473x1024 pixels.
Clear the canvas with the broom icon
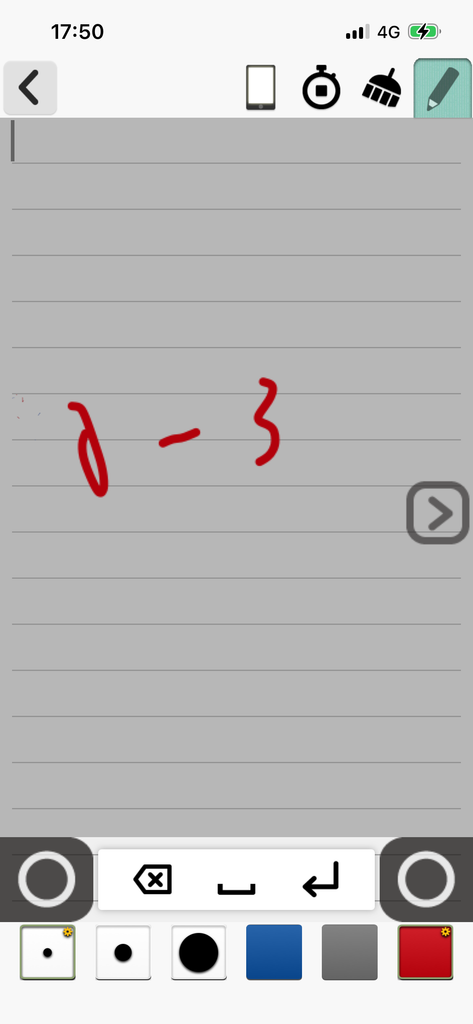[382, 88]
